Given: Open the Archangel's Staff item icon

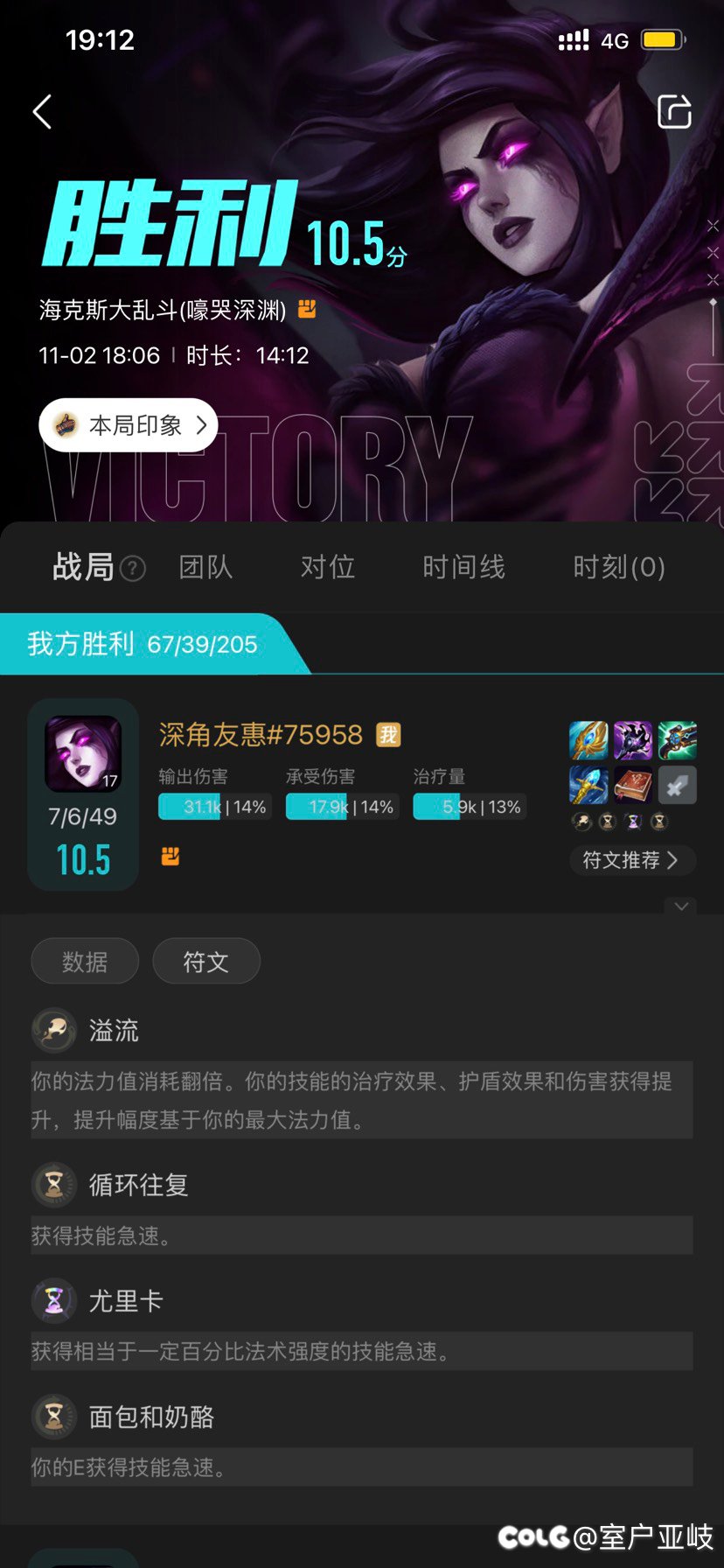Looking at the screenshot, I should coord(588,739).
